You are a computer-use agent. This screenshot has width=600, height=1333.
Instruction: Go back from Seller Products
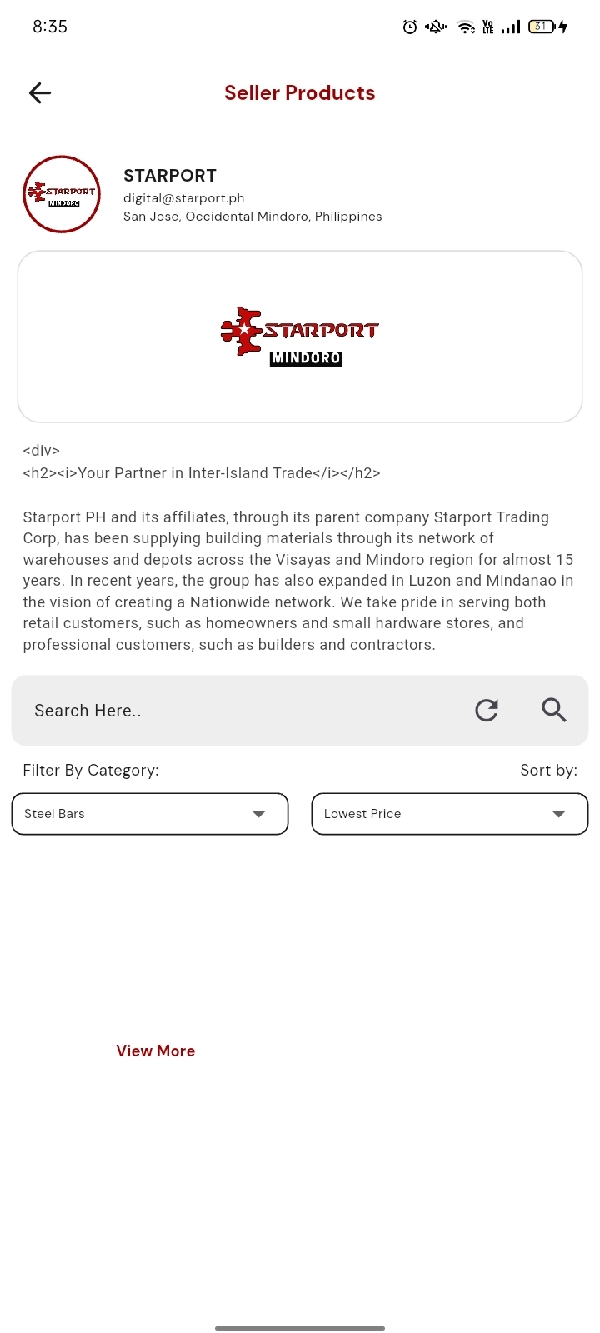click(x=40, y=93)
